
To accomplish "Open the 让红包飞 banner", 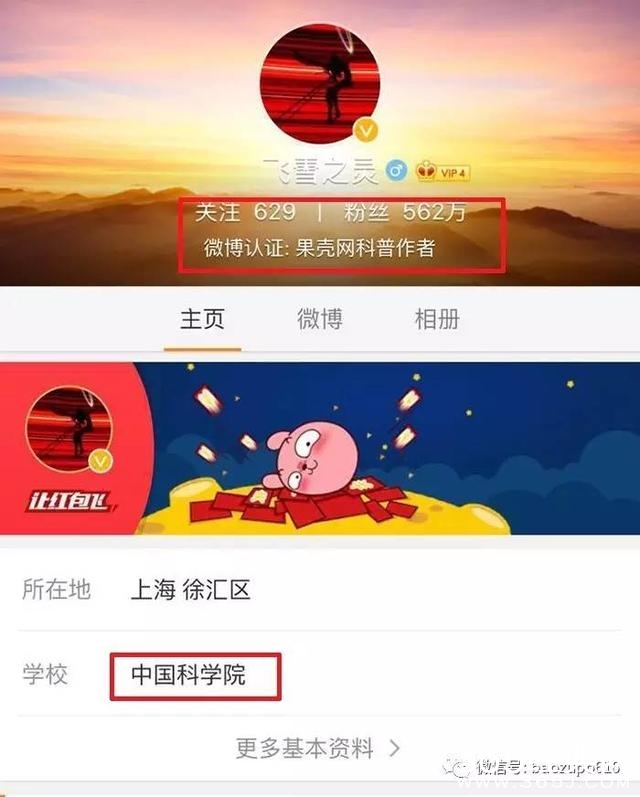I will click(320, 448).
